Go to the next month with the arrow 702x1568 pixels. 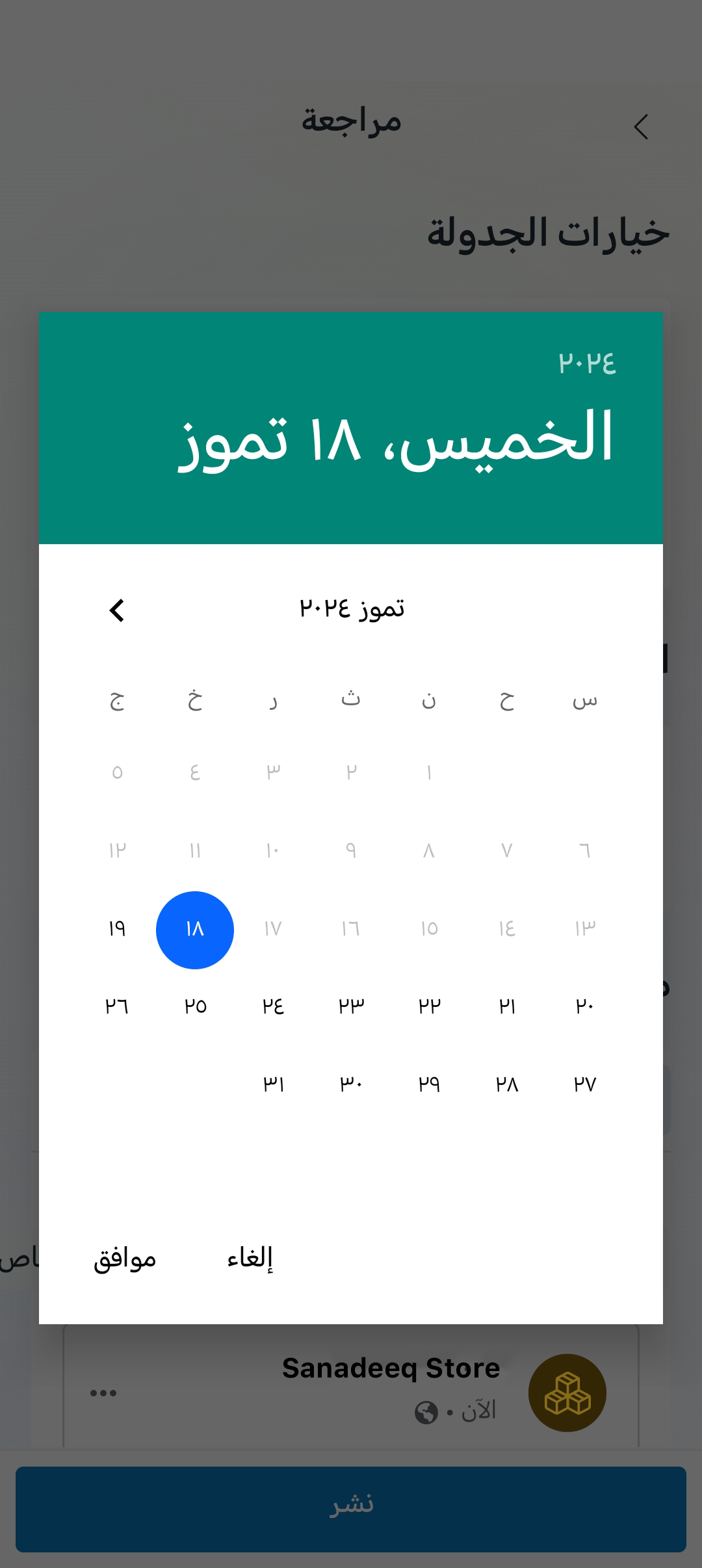(x=117, y=610)
